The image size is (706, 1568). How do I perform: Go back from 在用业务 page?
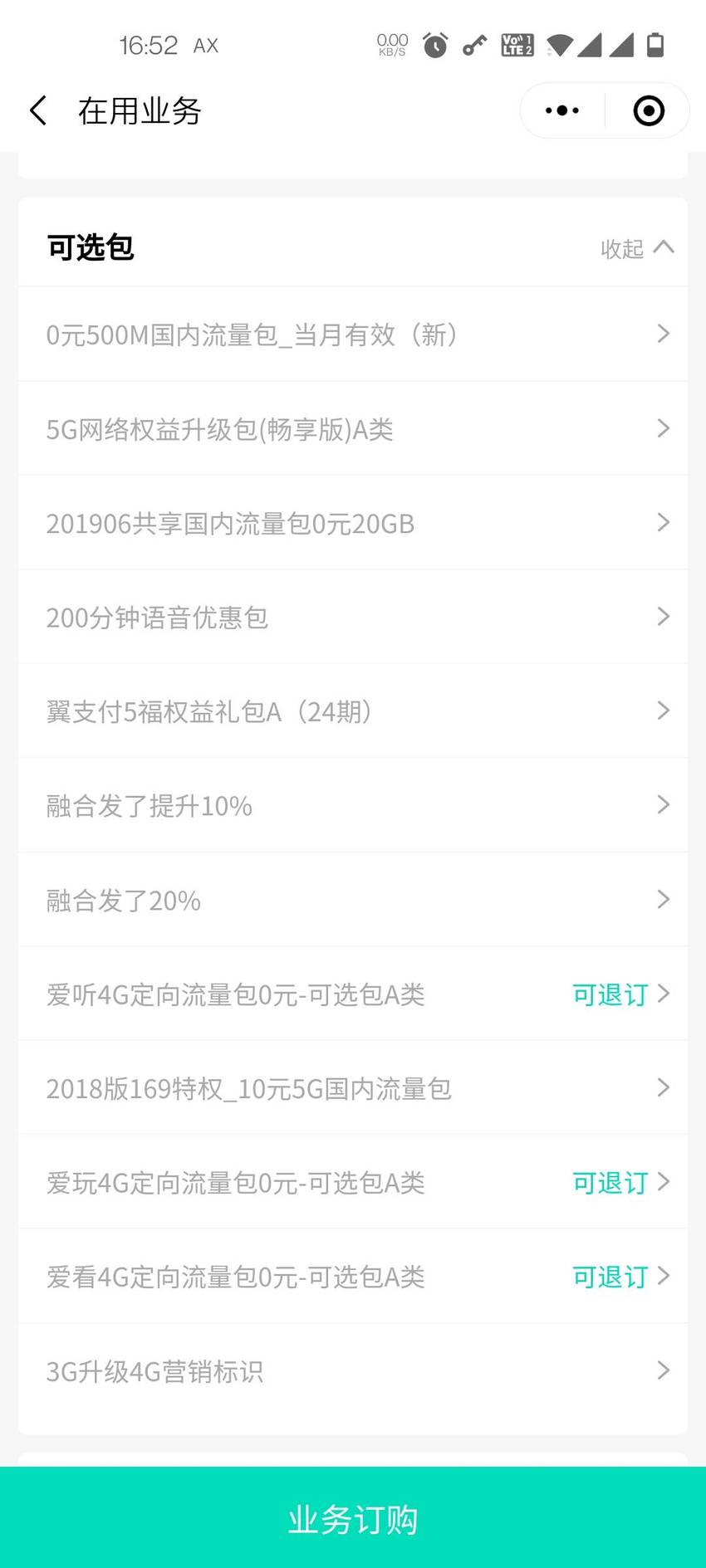[38, 110]
